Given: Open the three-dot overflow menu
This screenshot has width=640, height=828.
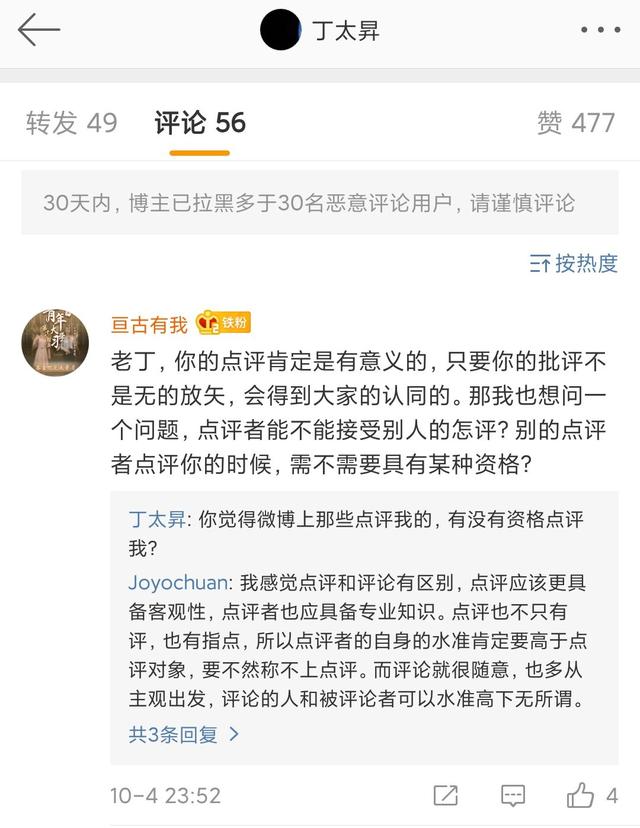Looking at the screenshot, I should click(x=600, y=31).
